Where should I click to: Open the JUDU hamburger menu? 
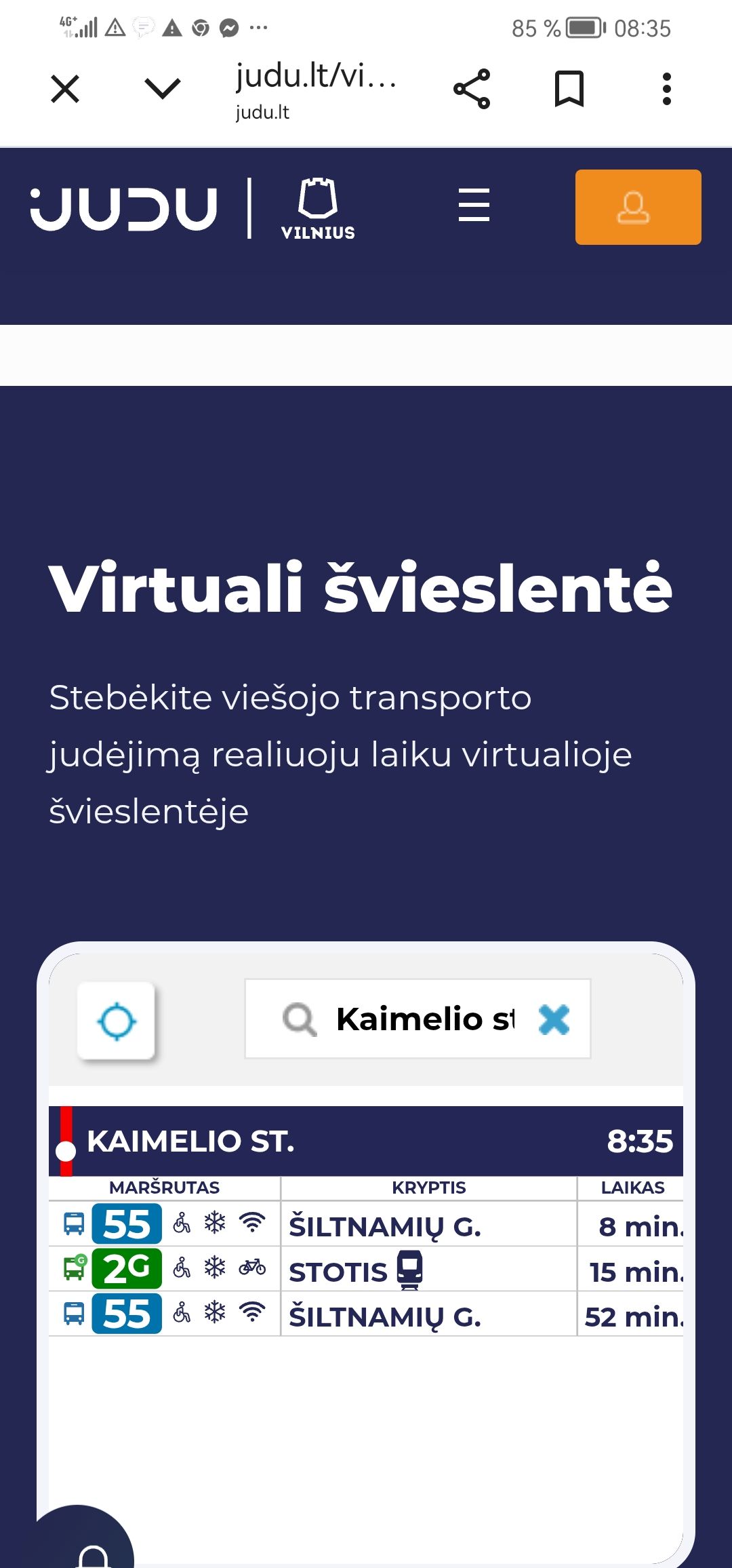(474, 205)
